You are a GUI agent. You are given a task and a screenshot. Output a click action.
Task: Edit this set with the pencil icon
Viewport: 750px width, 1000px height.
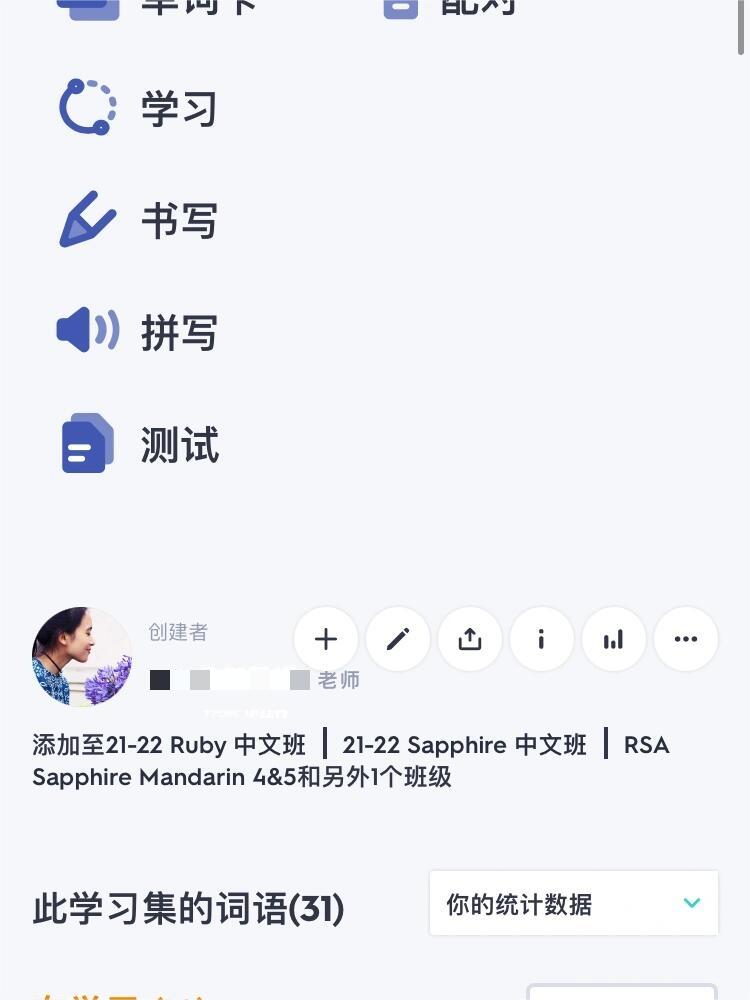[398, 639]
